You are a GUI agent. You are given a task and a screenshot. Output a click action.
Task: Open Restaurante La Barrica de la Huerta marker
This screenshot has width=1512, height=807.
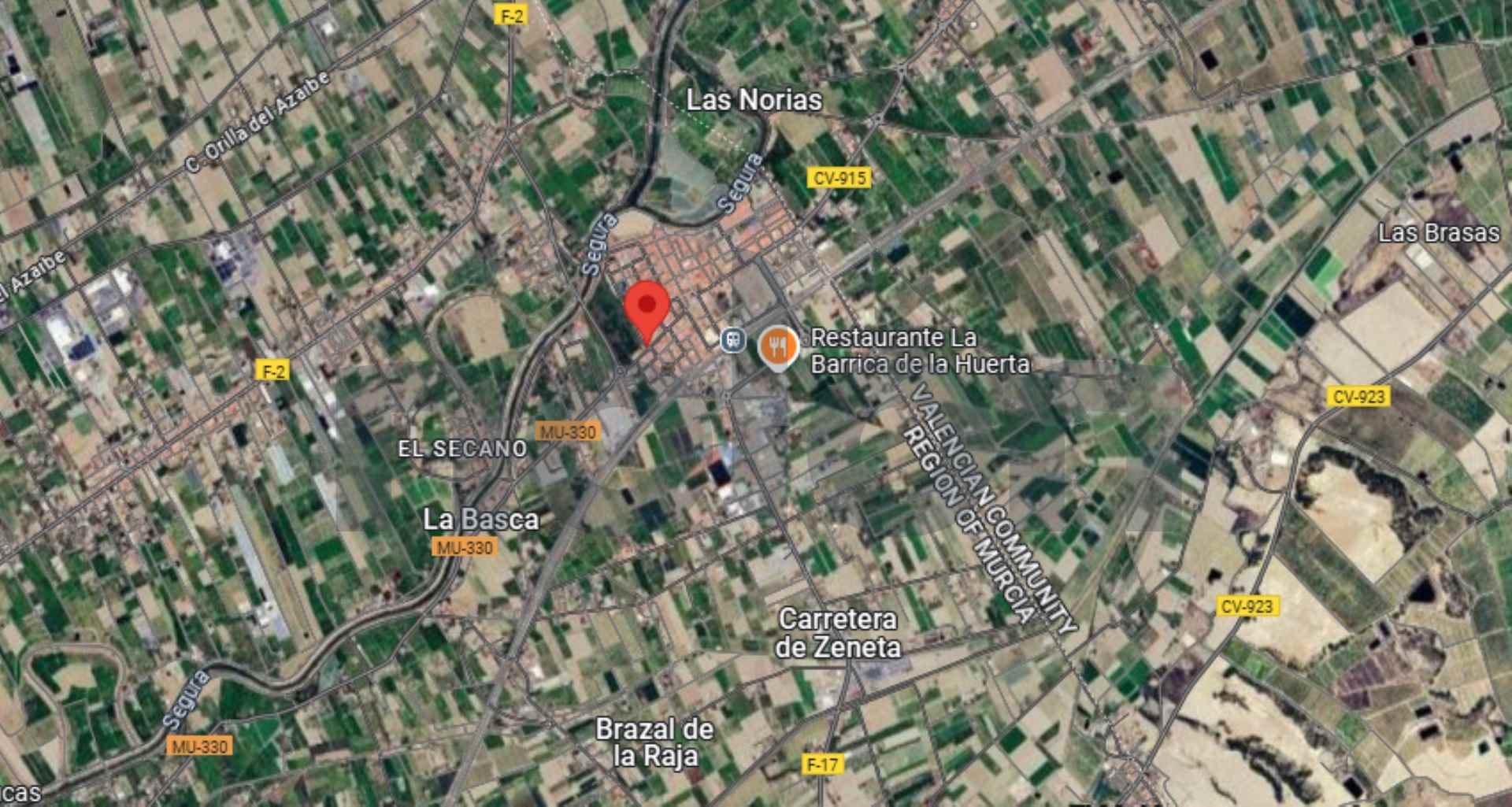(778, 346)
